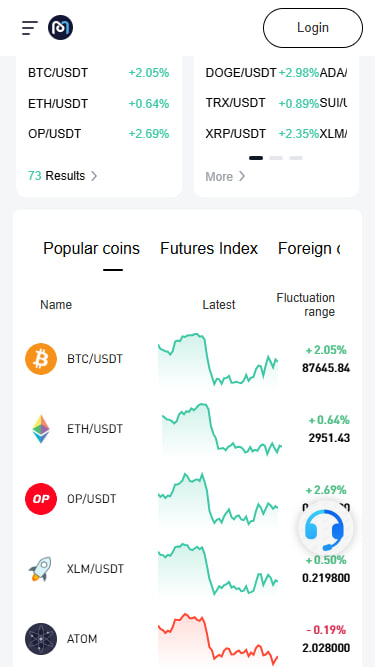Tap the Login button
This screenshot has width=375, height=667.
[313, 28]
